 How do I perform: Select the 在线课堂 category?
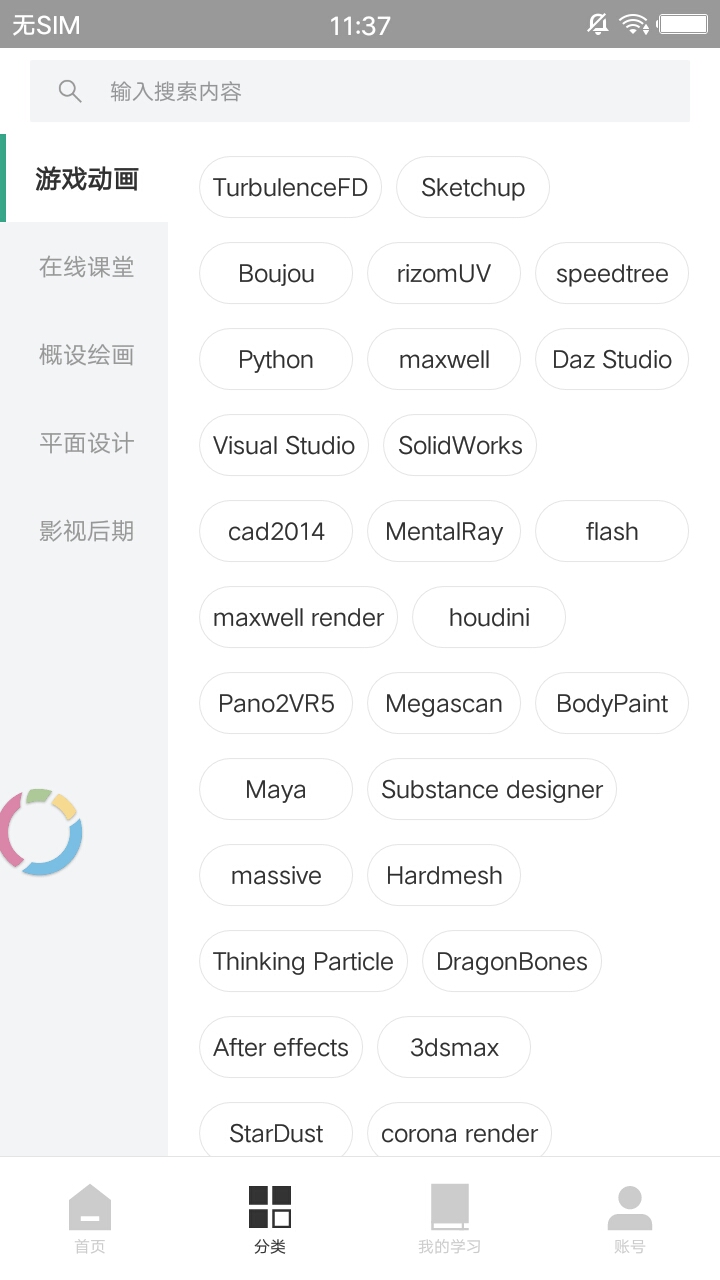click(84, 267)
